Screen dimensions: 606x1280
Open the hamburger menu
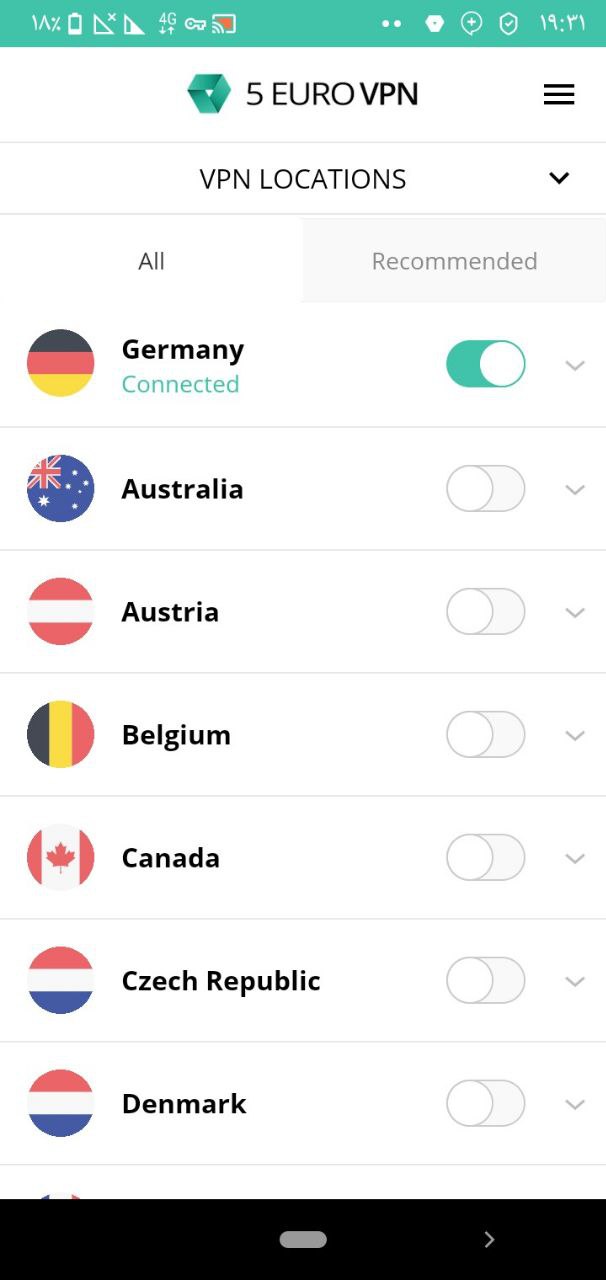click(558, 95)
